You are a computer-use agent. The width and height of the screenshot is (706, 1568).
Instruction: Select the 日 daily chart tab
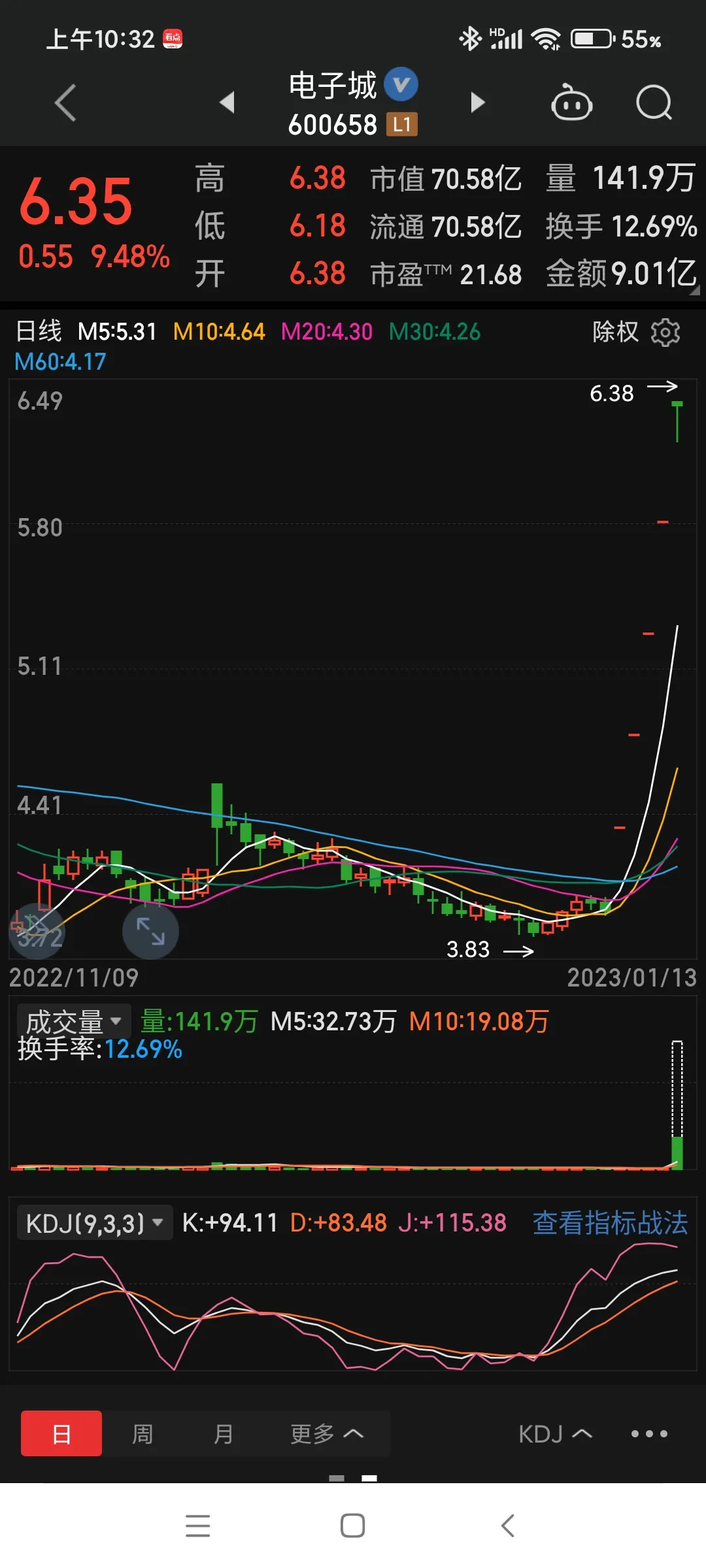tap(61, 1433)
